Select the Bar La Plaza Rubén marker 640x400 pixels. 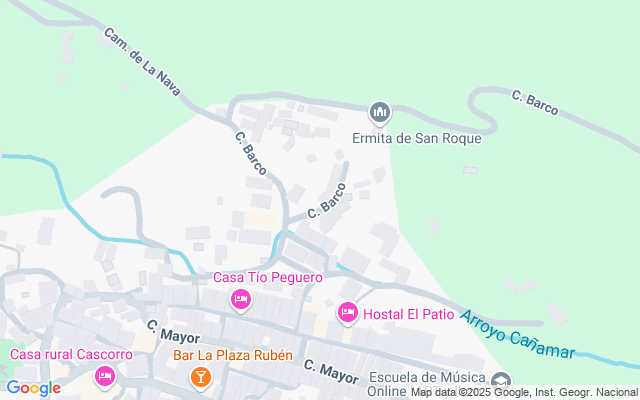[200, 377]
